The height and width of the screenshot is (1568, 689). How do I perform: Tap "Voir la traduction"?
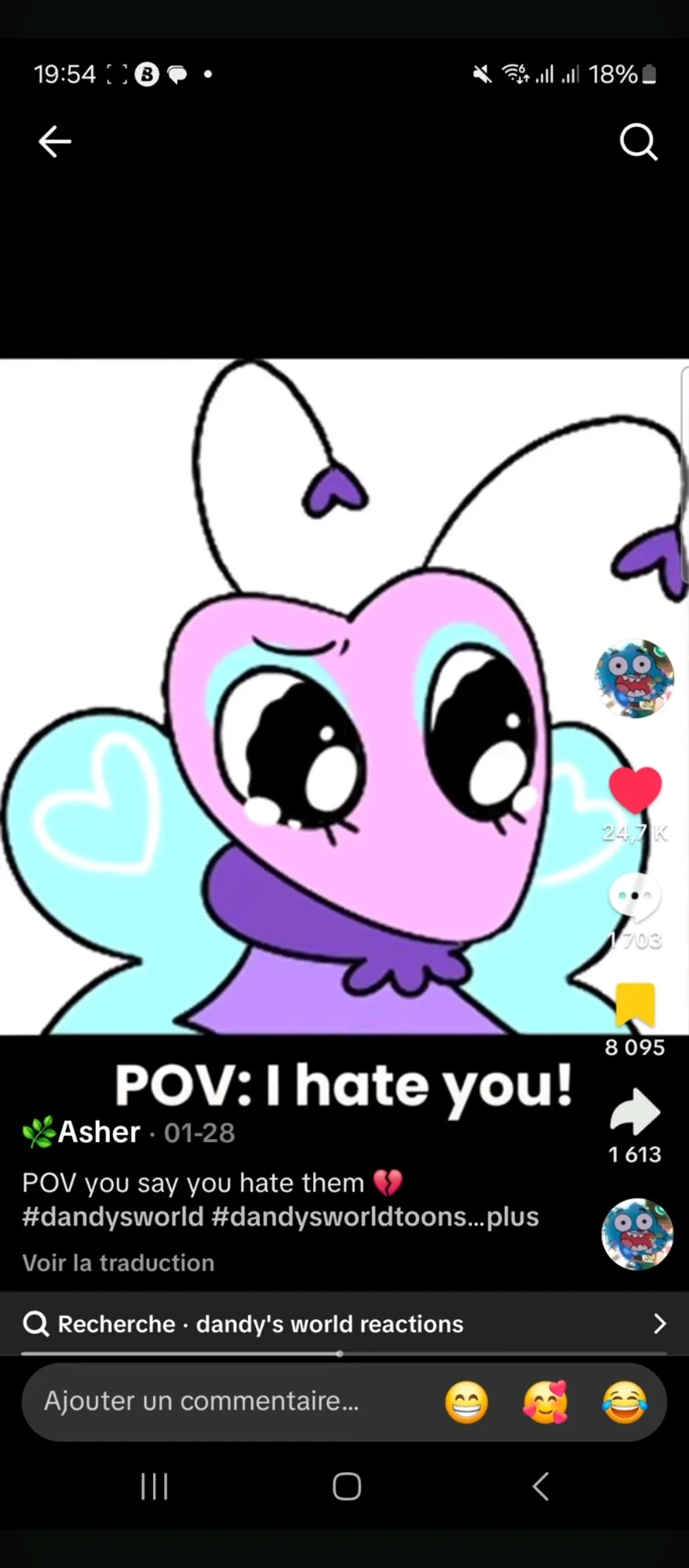118,1263
